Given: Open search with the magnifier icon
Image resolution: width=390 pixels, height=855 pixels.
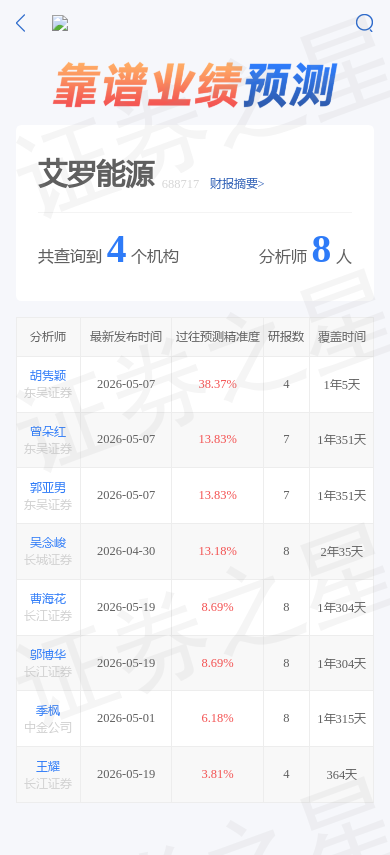Looking at the screenshot, I should coord(364,23).
